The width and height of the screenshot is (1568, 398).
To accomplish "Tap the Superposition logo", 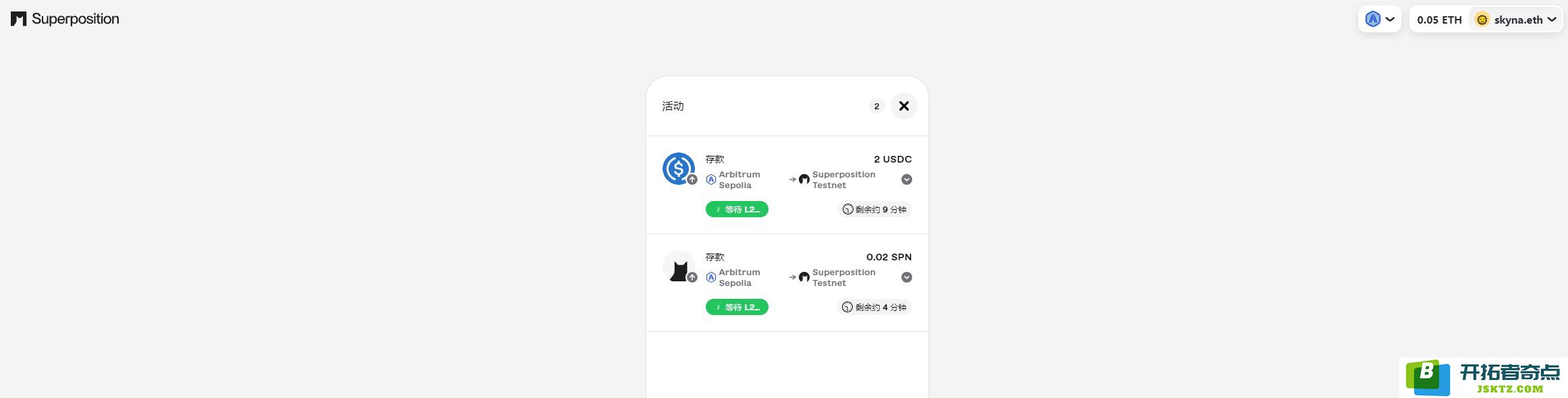I will [65, 19].
